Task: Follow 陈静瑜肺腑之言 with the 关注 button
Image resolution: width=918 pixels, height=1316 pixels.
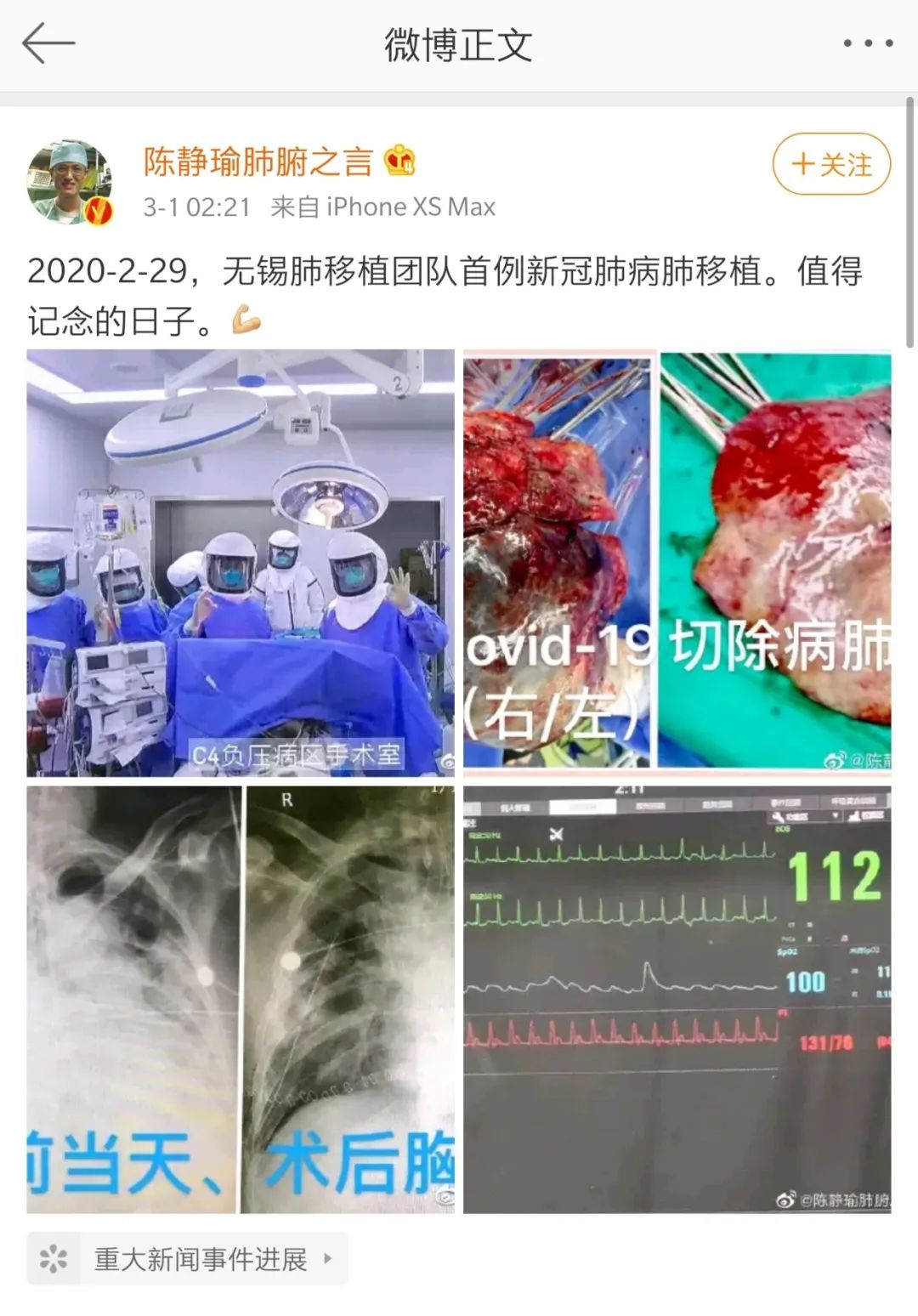Action: tap(830, 164)
